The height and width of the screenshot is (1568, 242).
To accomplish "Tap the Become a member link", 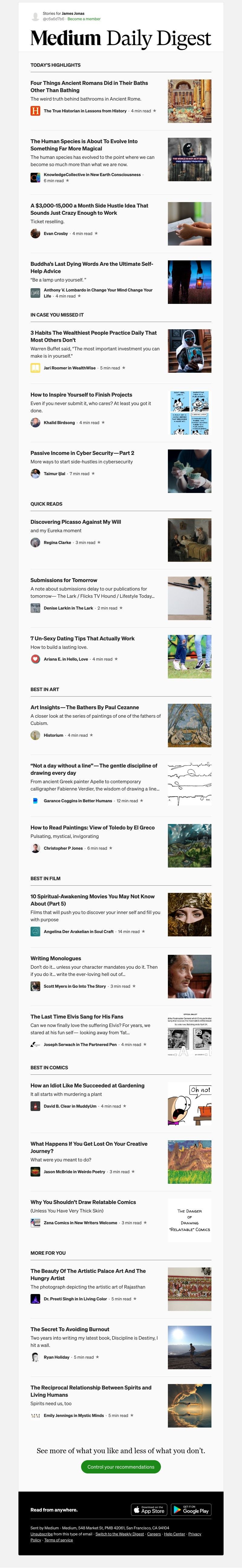I will click(x=84, y=19).
